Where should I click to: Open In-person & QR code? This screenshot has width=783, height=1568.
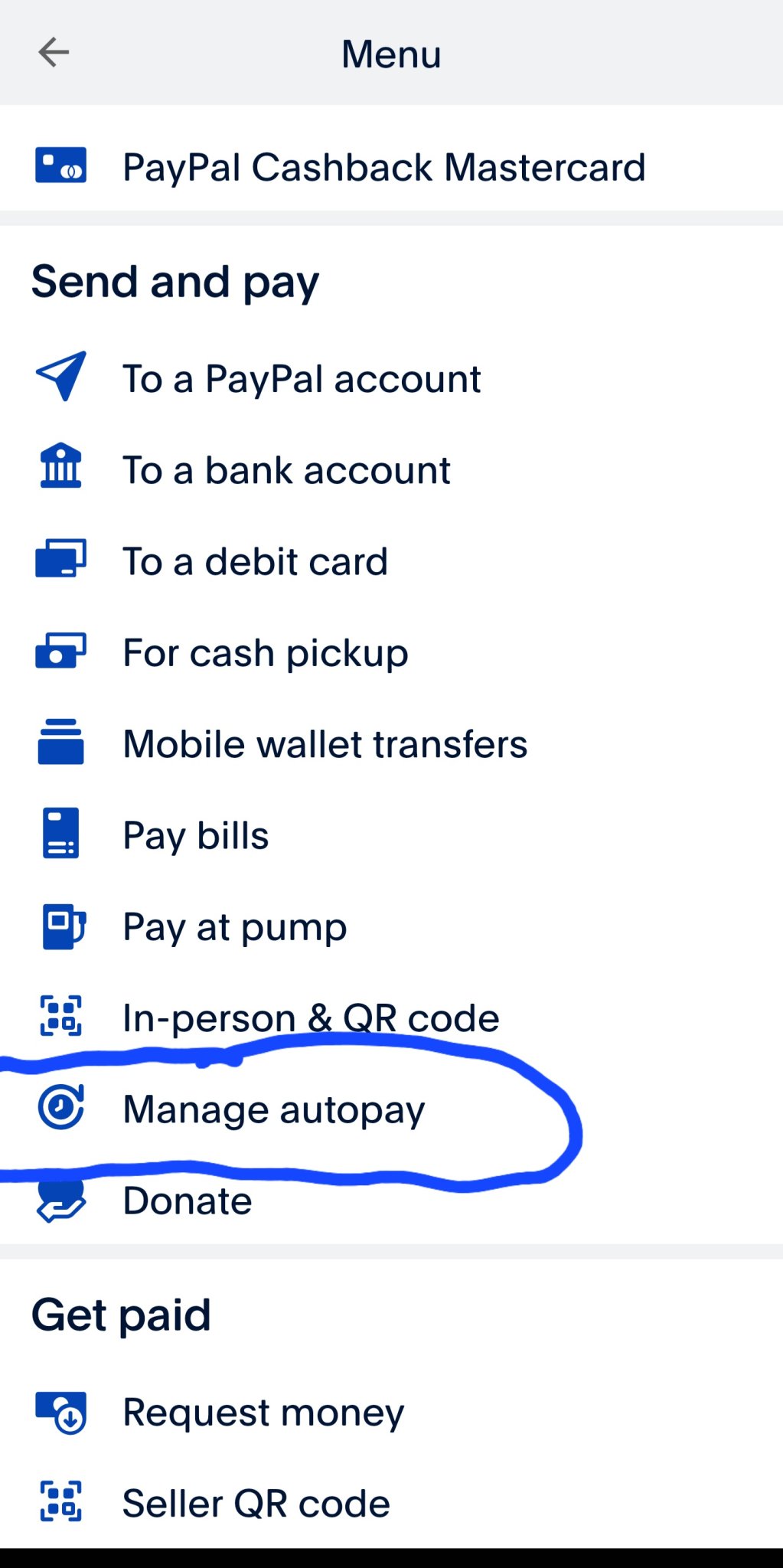391,1018
